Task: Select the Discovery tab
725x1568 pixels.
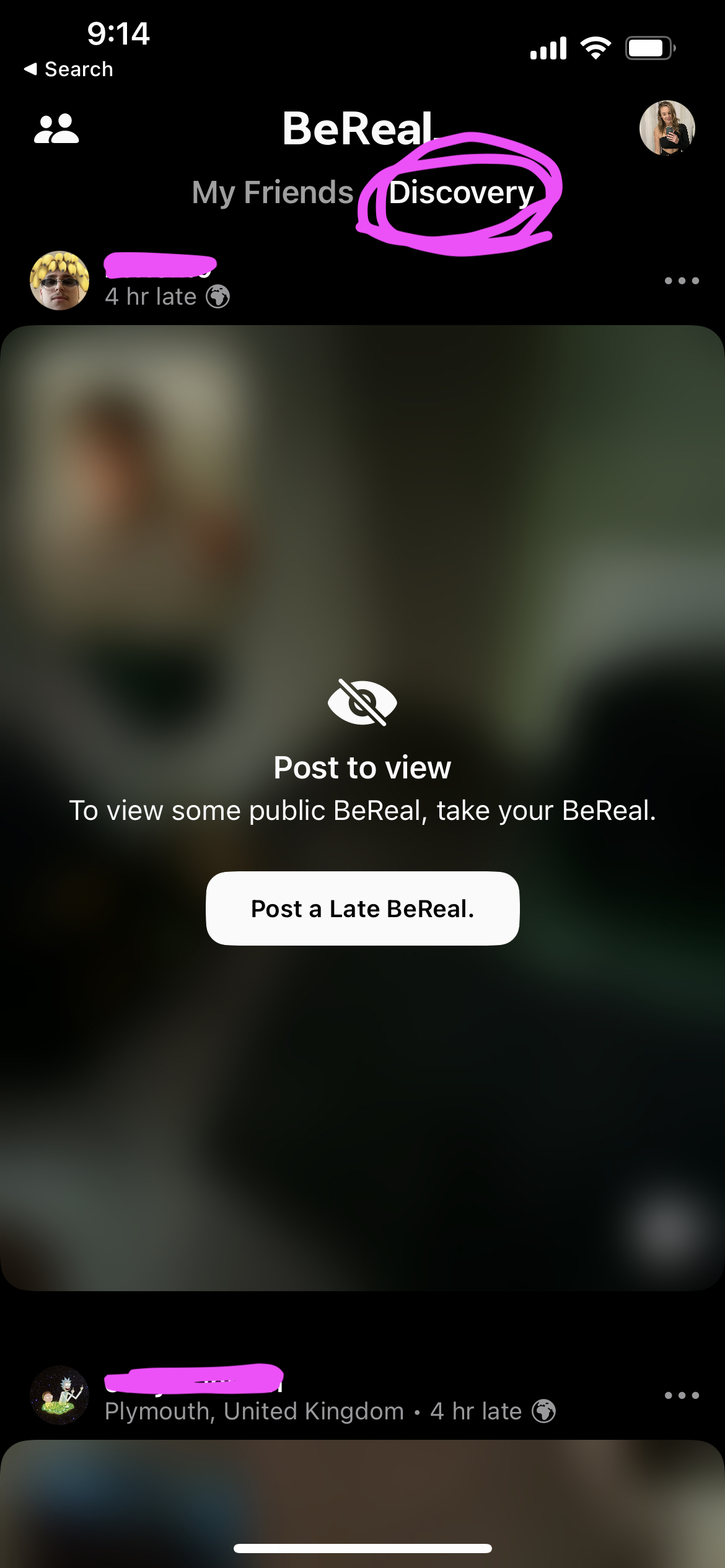Action: click(461, 193)
